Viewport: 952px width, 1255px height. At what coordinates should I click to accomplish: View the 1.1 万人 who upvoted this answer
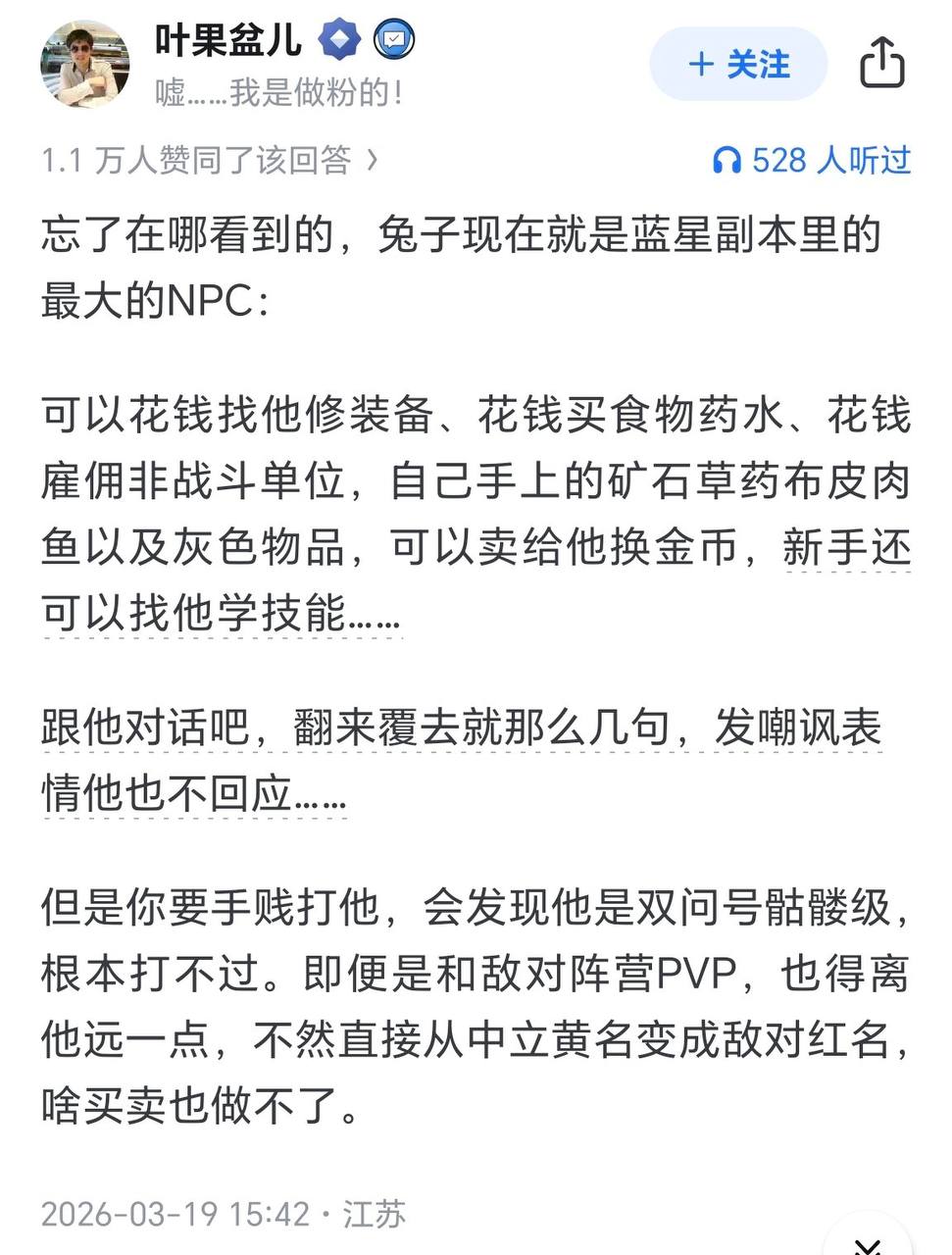pos(209,160)
